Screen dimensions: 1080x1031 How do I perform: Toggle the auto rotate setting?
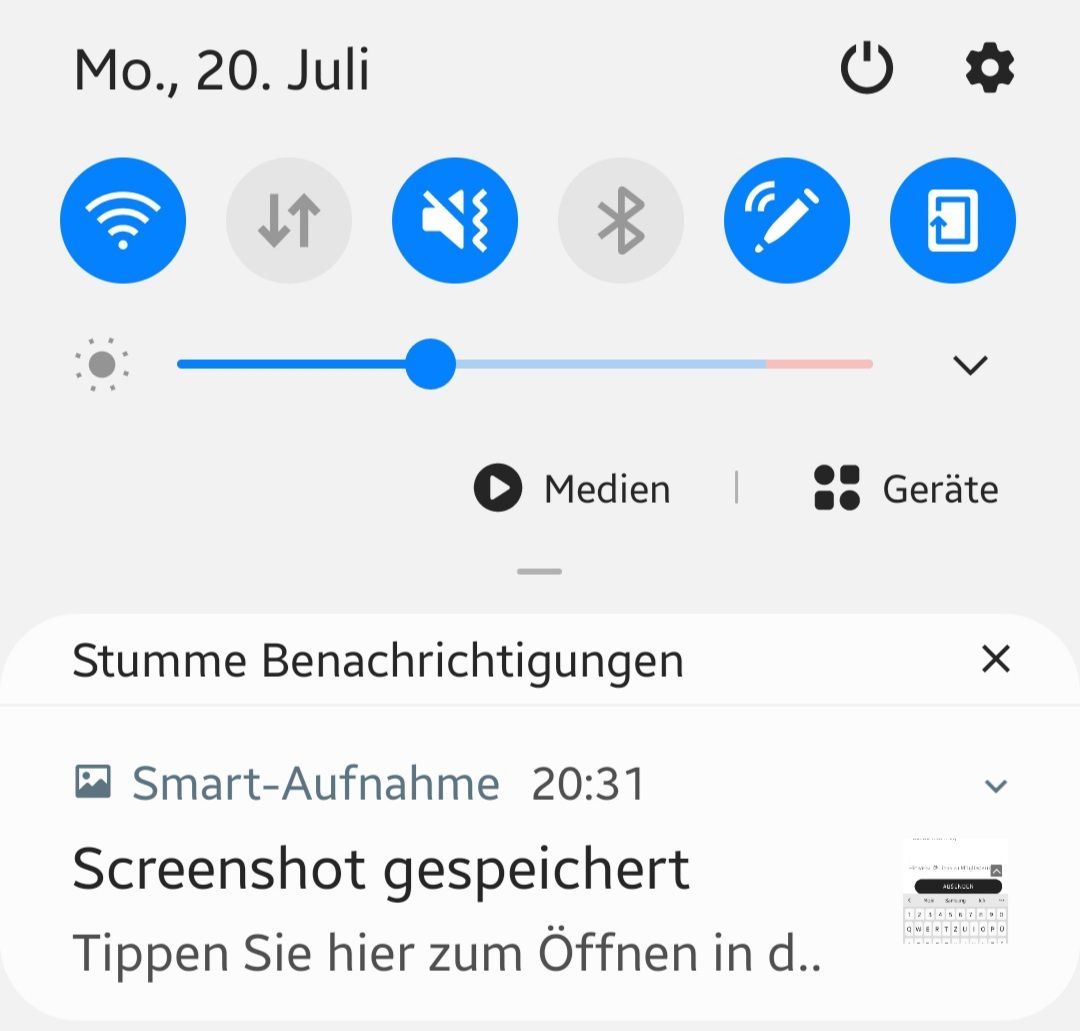[x=953, y=220]
